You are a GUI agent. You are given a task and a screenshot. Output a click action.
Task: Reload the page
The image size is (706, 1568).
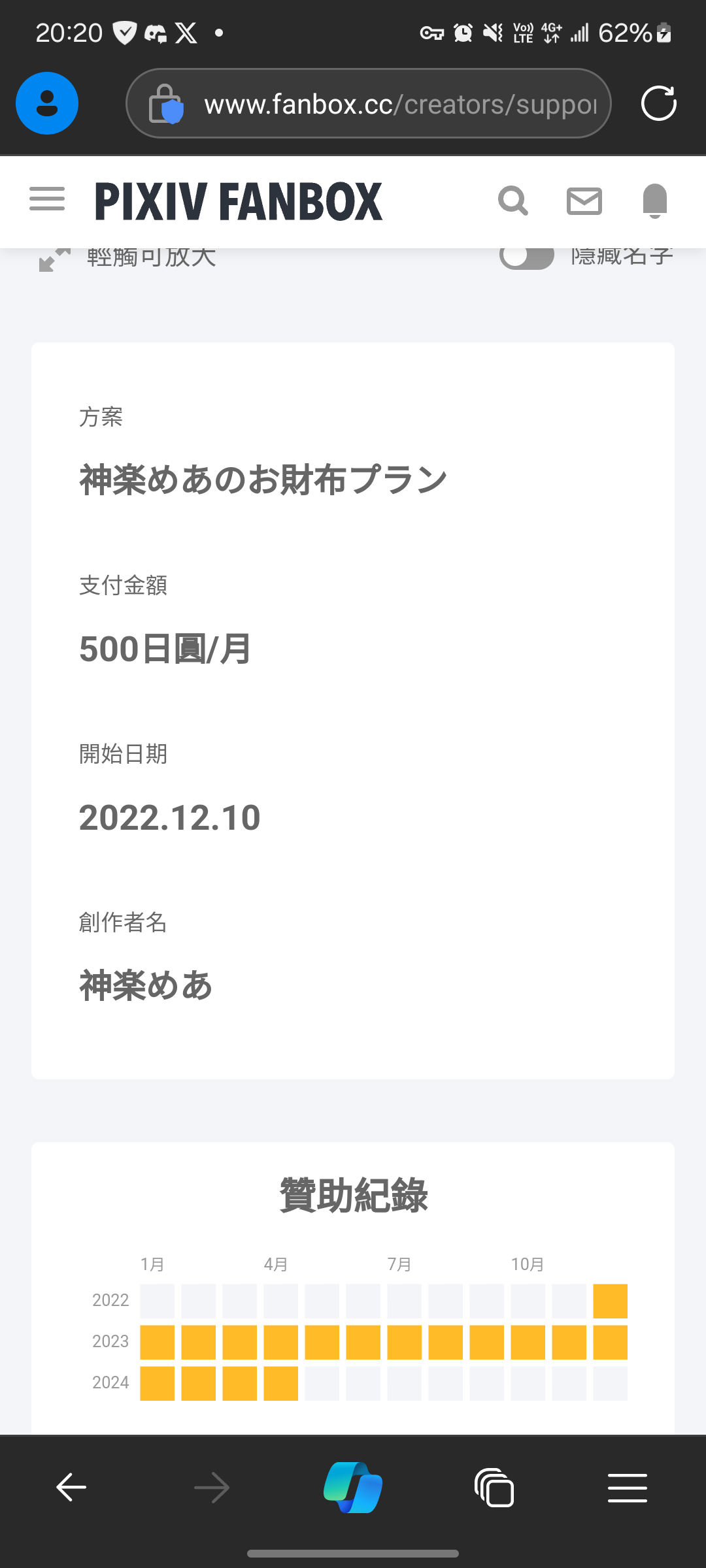coord(658,104)
